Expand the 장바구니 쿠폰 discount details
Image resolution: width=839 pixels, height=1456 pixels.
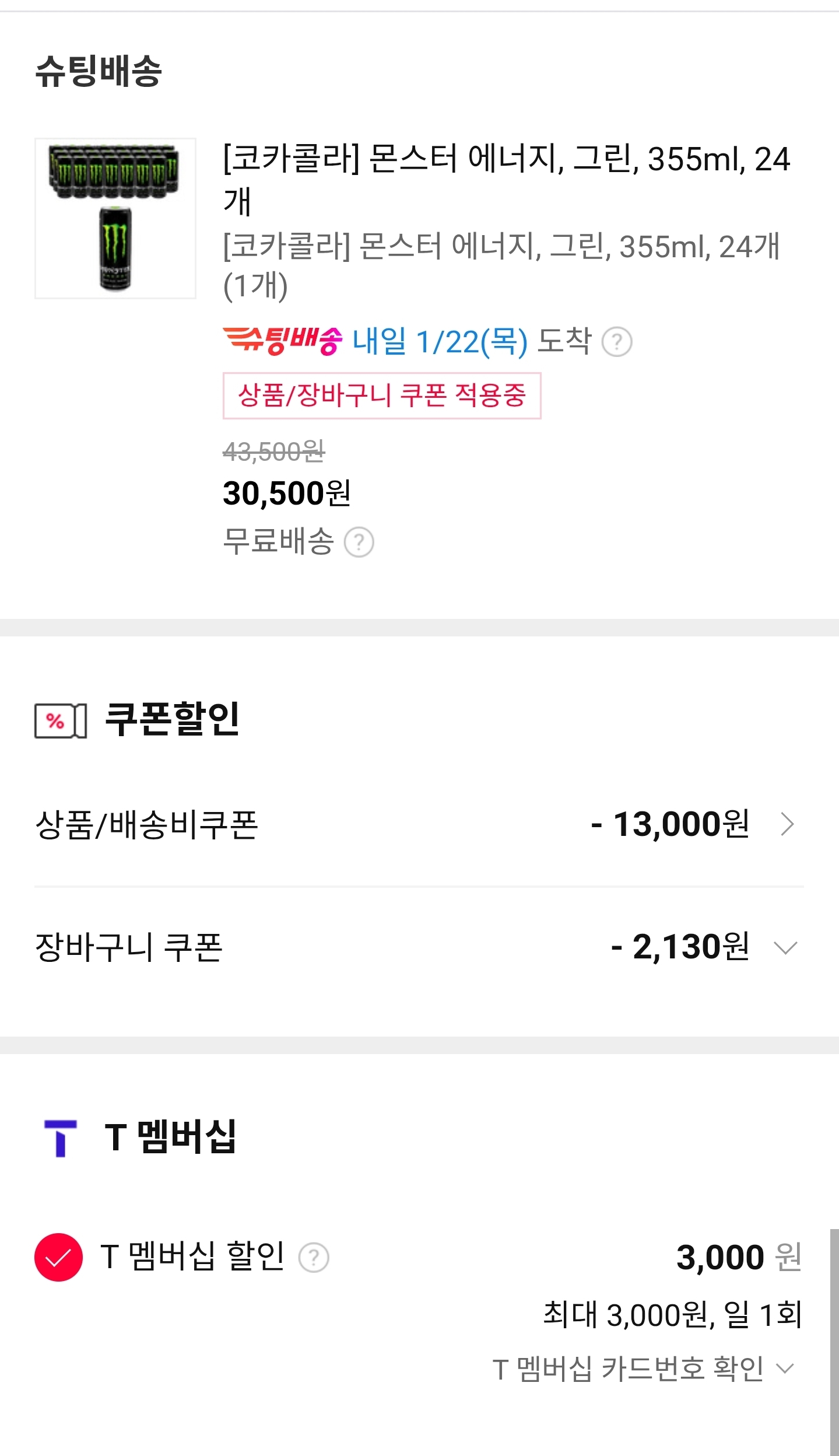click(785, 947)
